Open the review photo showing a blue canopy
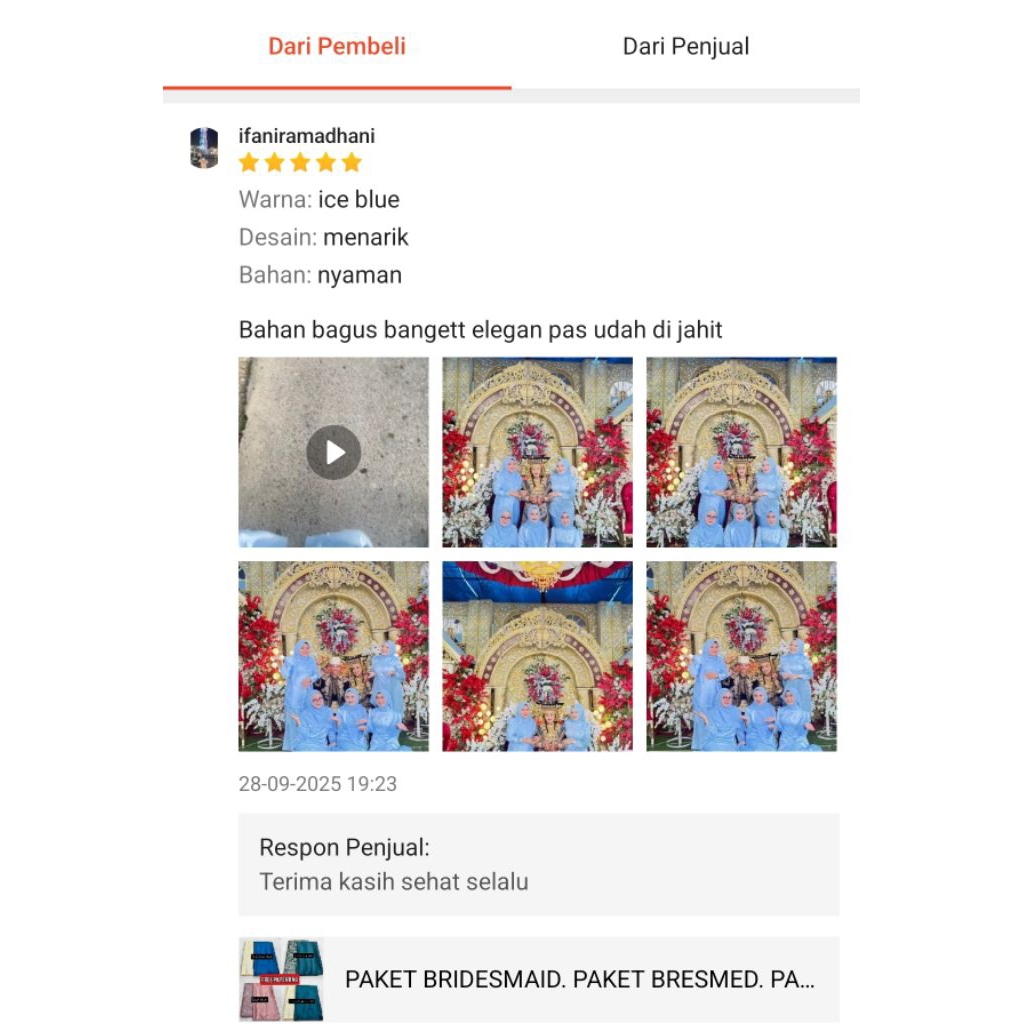Viewport: 1024px width, 1024px height. (x=537, y=656)
